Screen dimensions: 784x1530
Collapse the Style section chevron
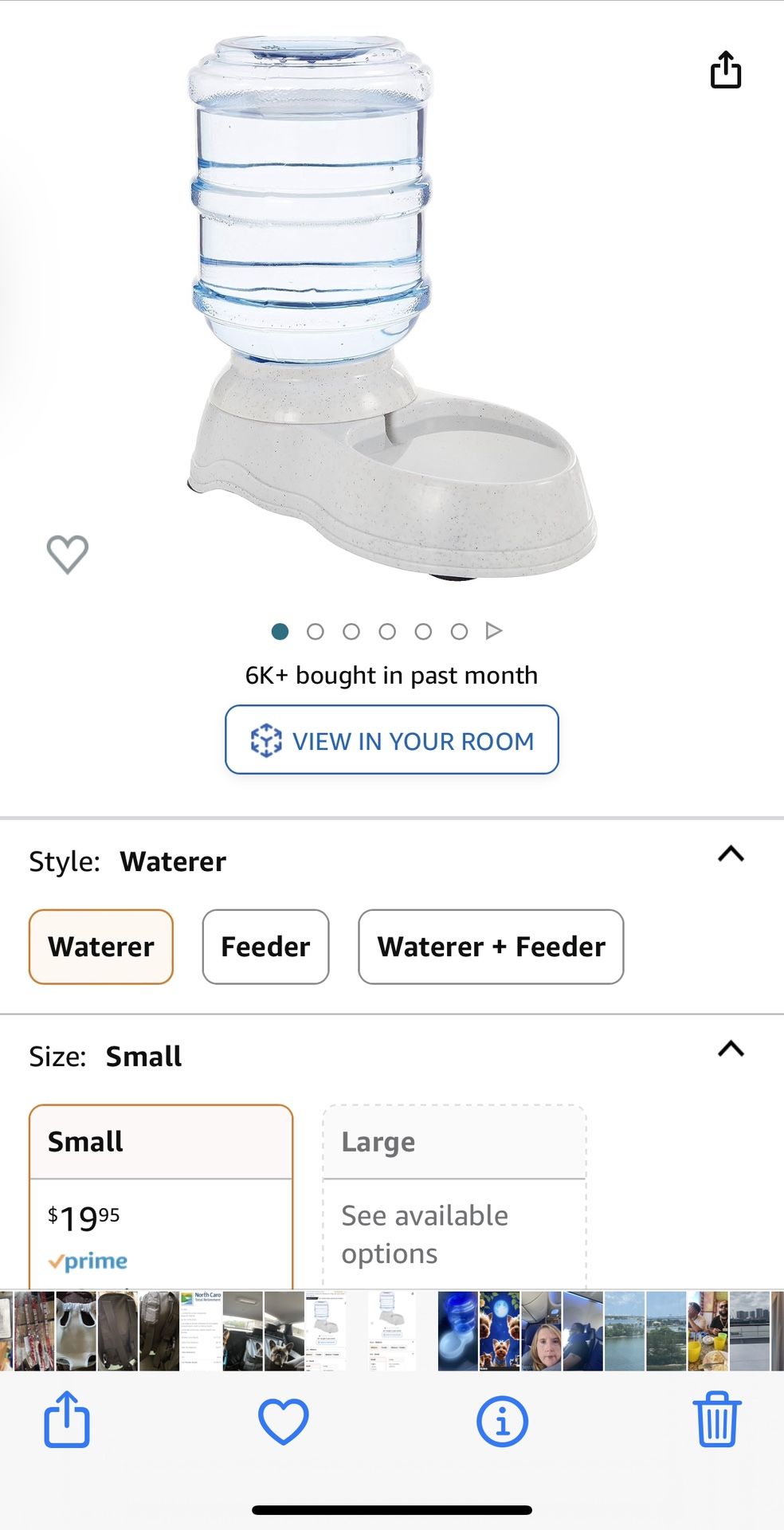point(731,854)
